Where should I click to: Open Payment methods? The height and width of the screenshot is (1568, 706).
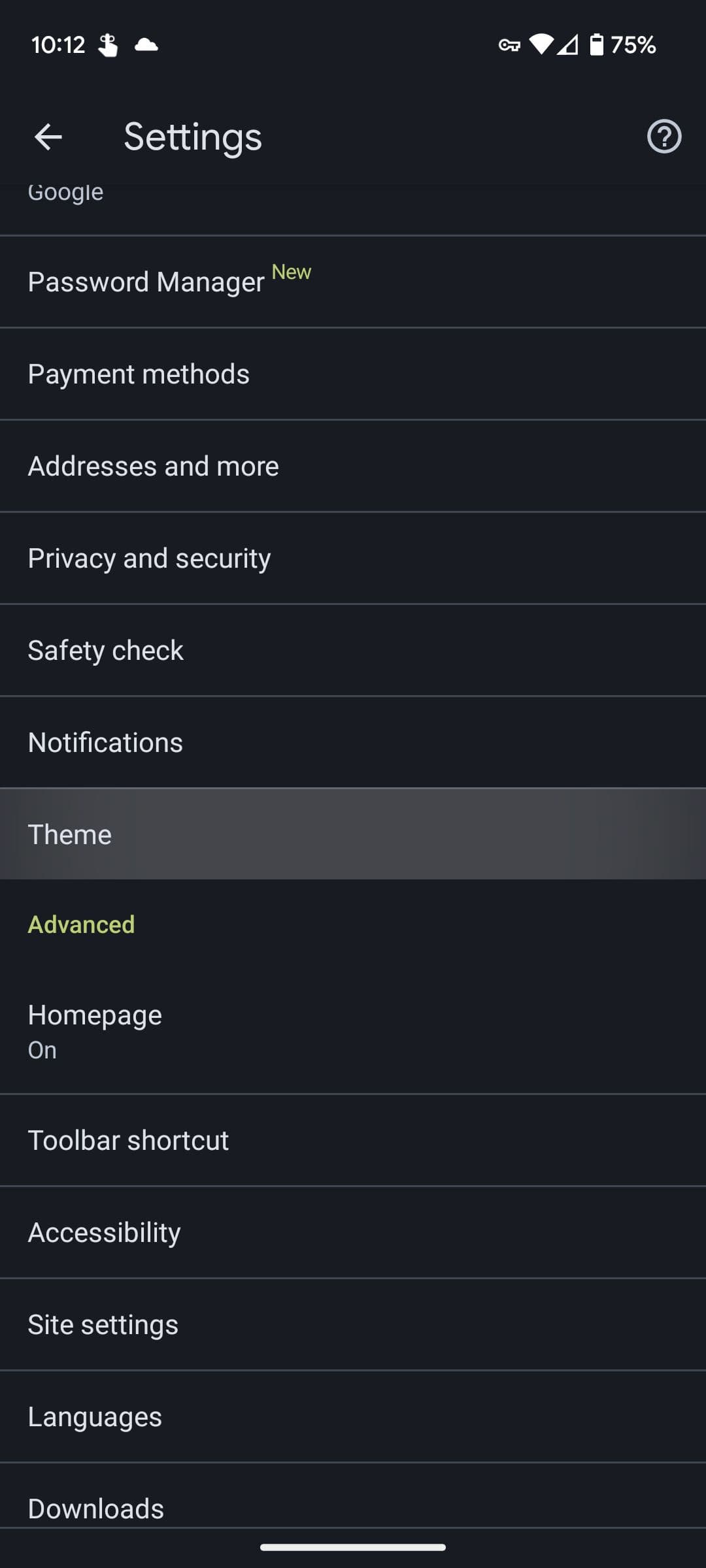(353, 374)
